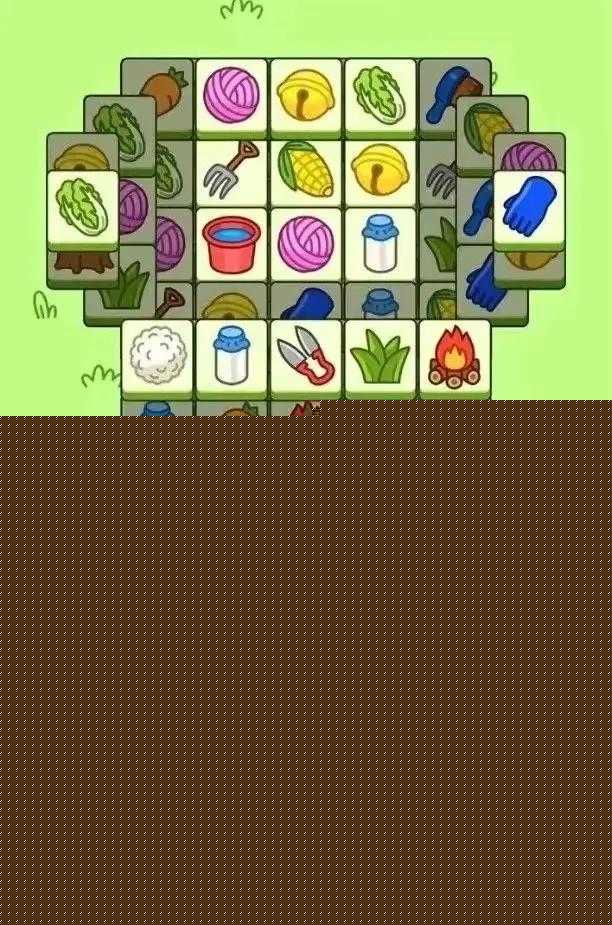Pick the garden shears tile
The image size is (612, 925).
click(x=305, y=357)
